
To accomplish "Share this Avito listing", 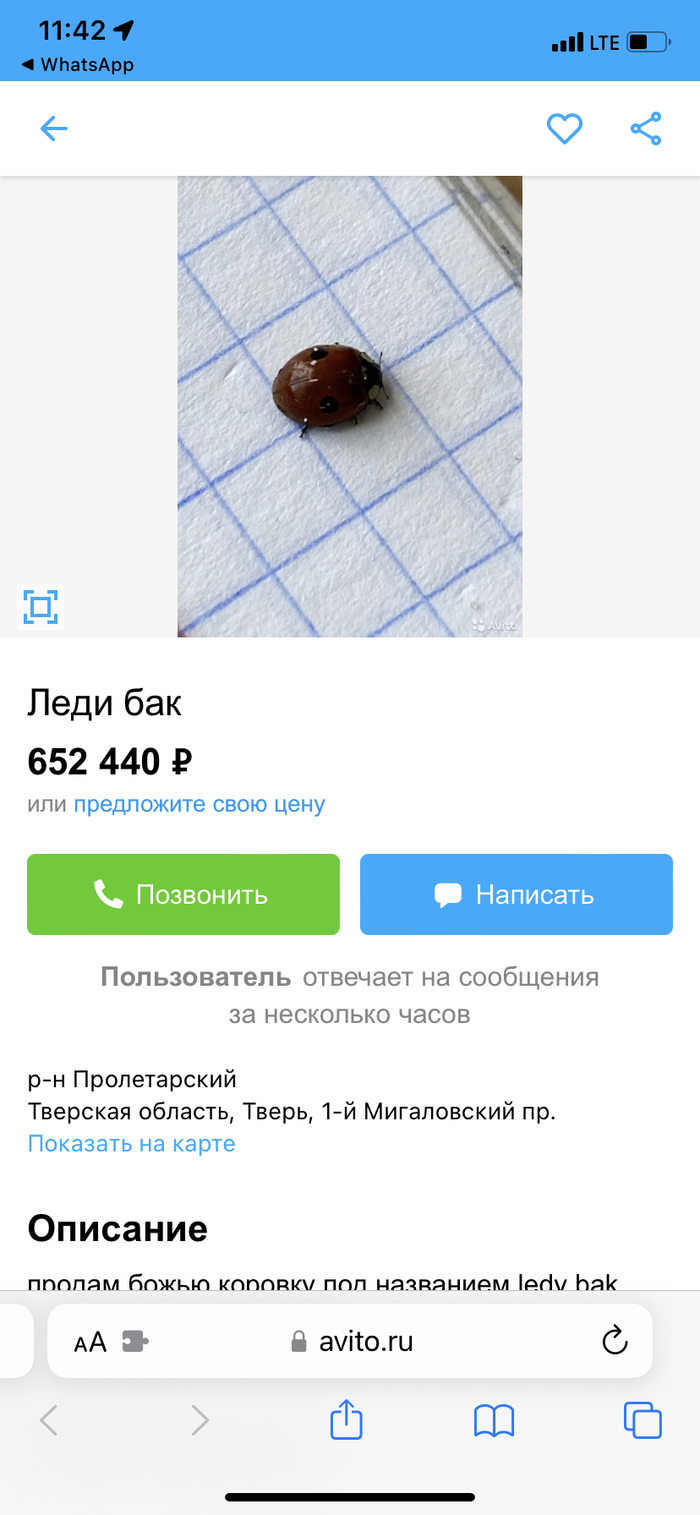I will pyautogui.click(x=646, y=128).
